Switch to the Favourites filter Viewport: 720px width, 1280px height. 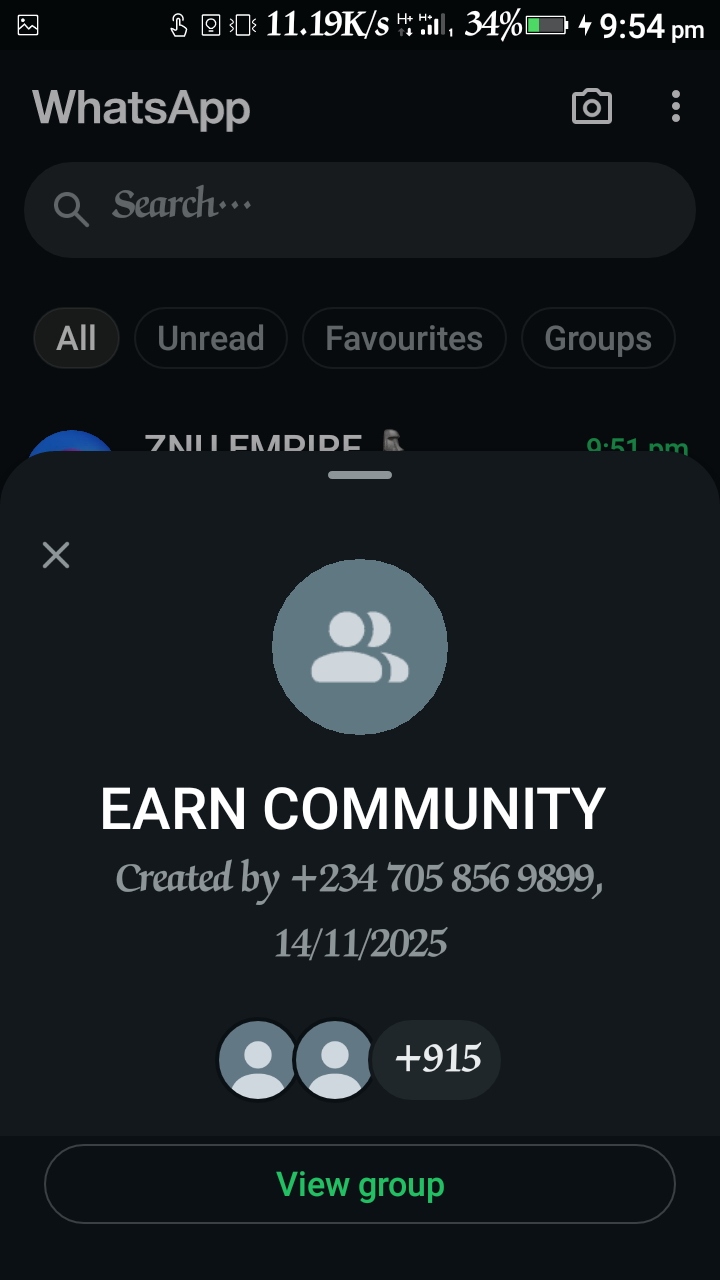(404, 338)
